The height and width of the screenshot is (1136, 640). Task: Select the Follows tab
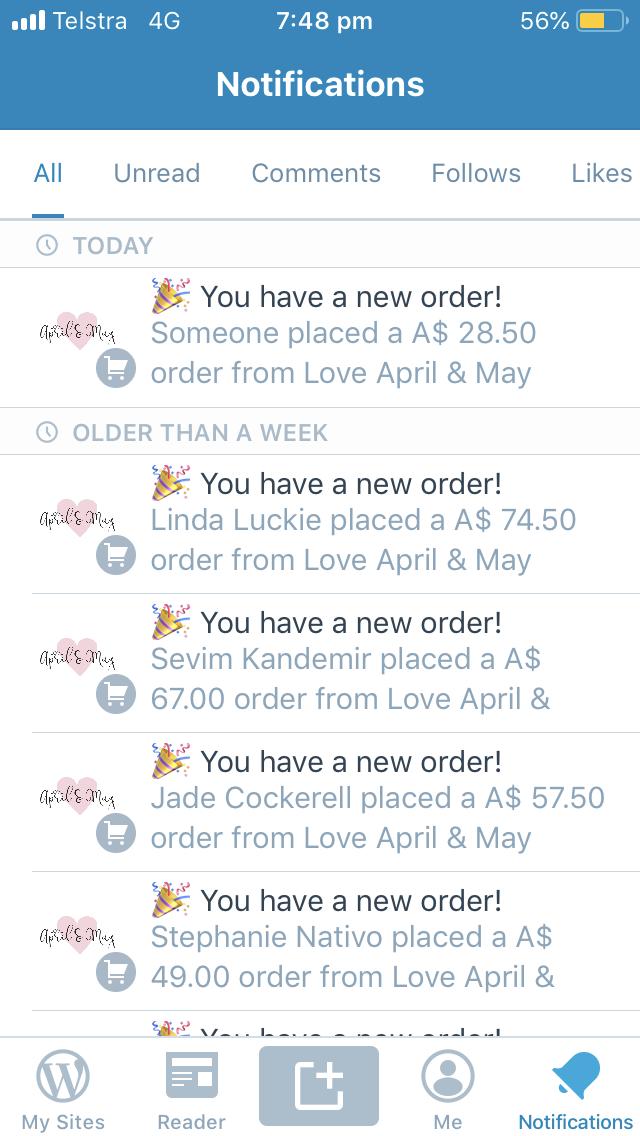click(476, 173)
